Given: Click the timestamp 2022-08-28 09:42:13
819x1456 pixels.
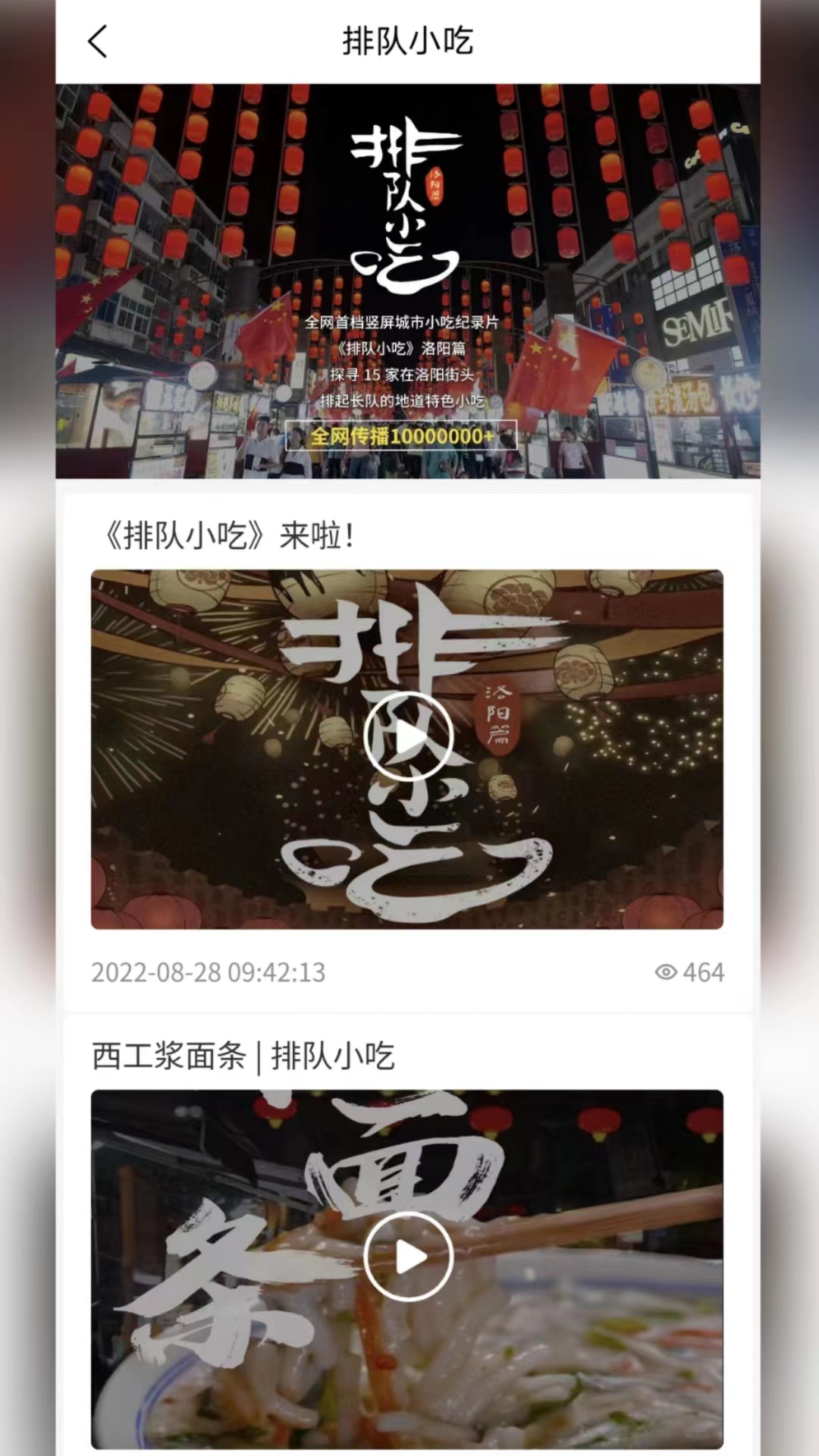Looking at the screenshot, I should click(x=209, y=972).
